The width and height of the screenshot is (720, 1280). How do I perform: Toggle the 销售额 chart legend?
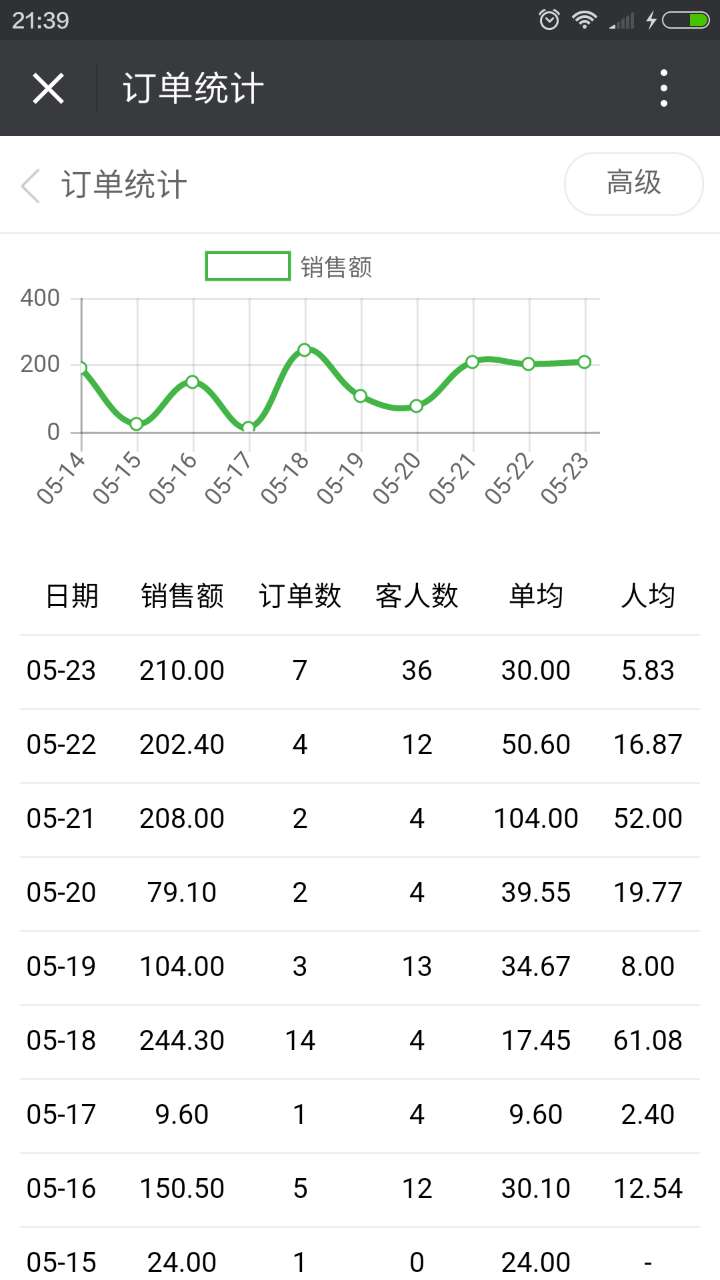click(289, 266)
